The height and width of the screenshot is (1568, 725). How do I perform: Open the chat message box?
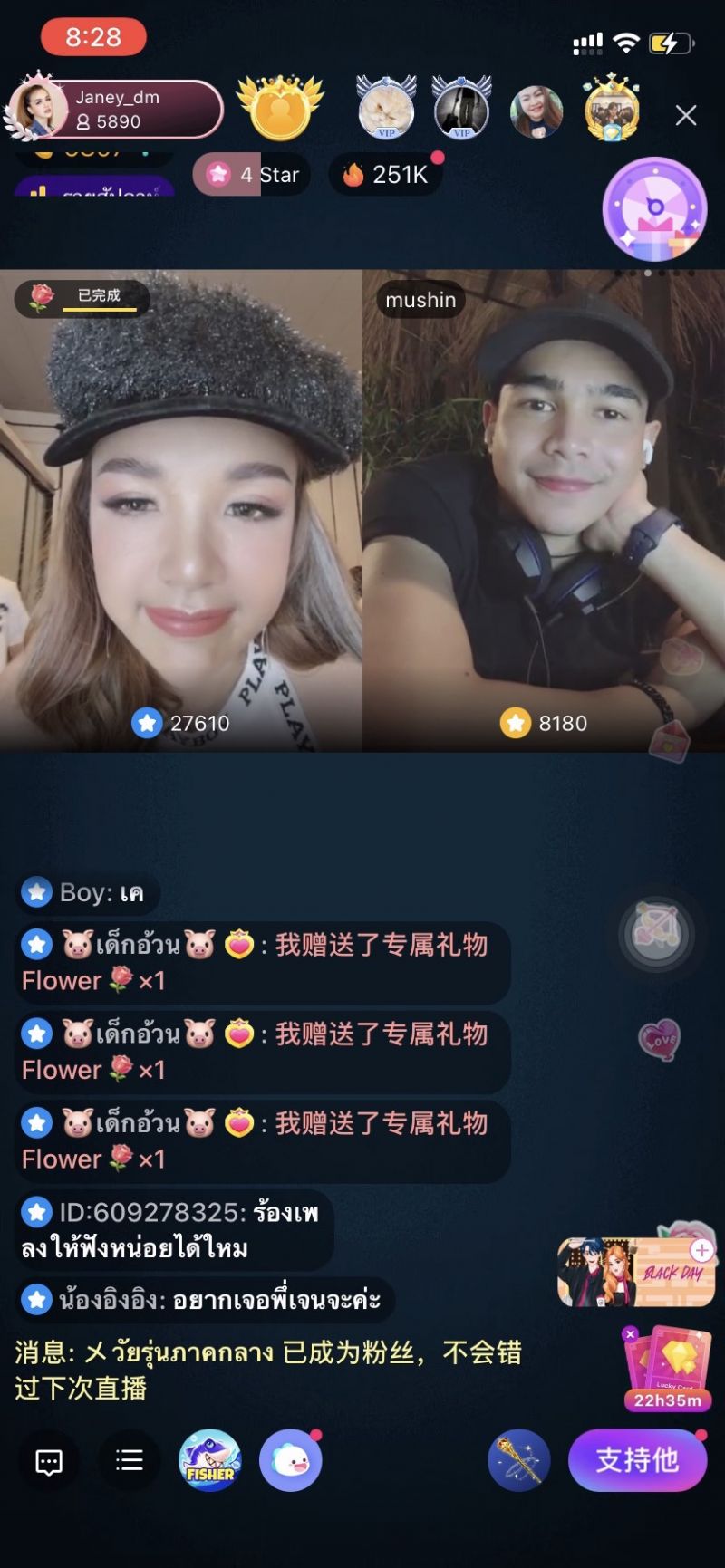[49, 1461]
